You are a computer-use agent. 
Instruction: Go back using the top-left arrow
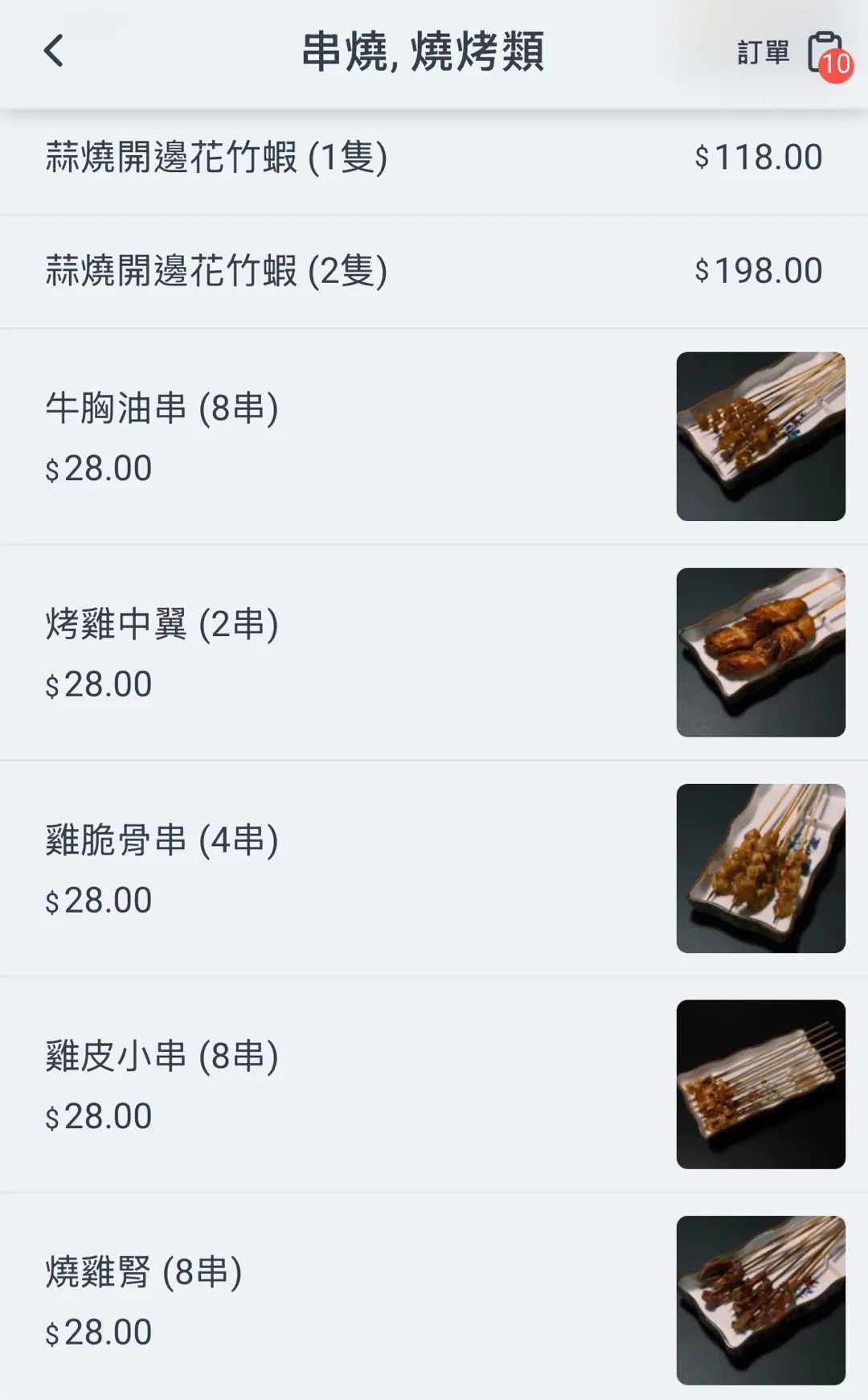(54, 51)
